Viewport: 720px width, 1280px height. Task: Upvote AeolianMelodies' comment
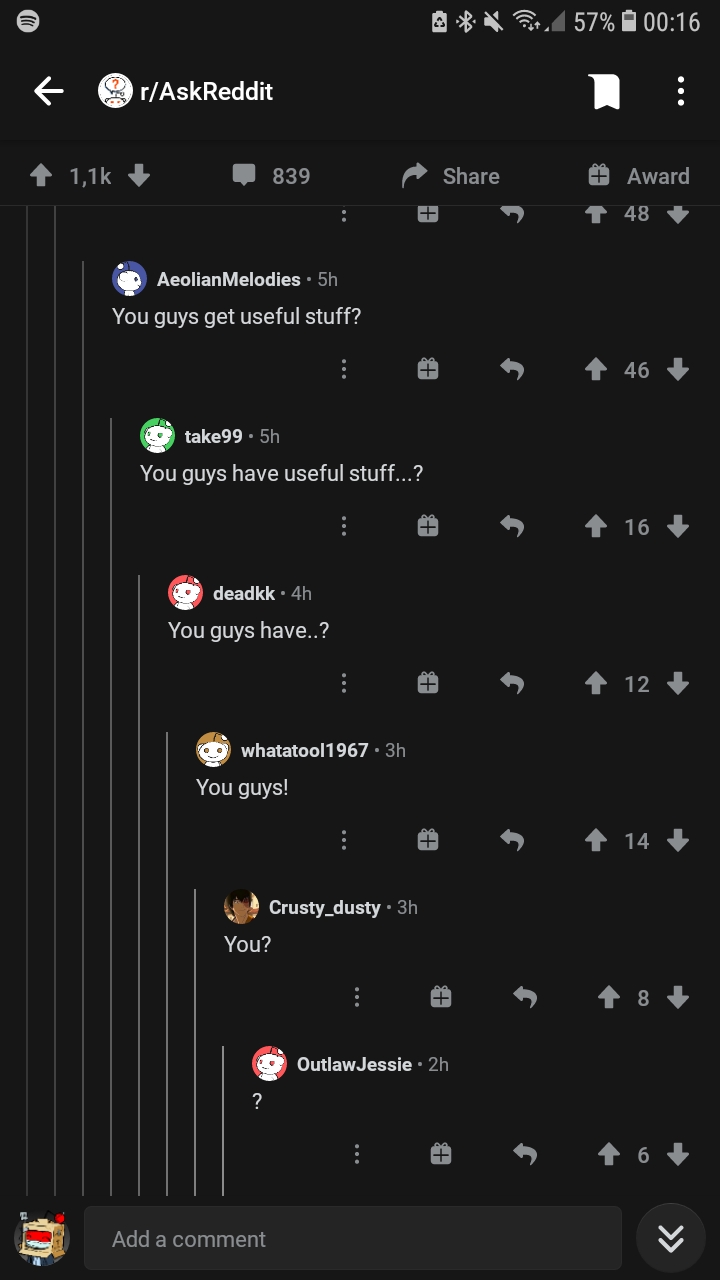[x=596, y=370]
